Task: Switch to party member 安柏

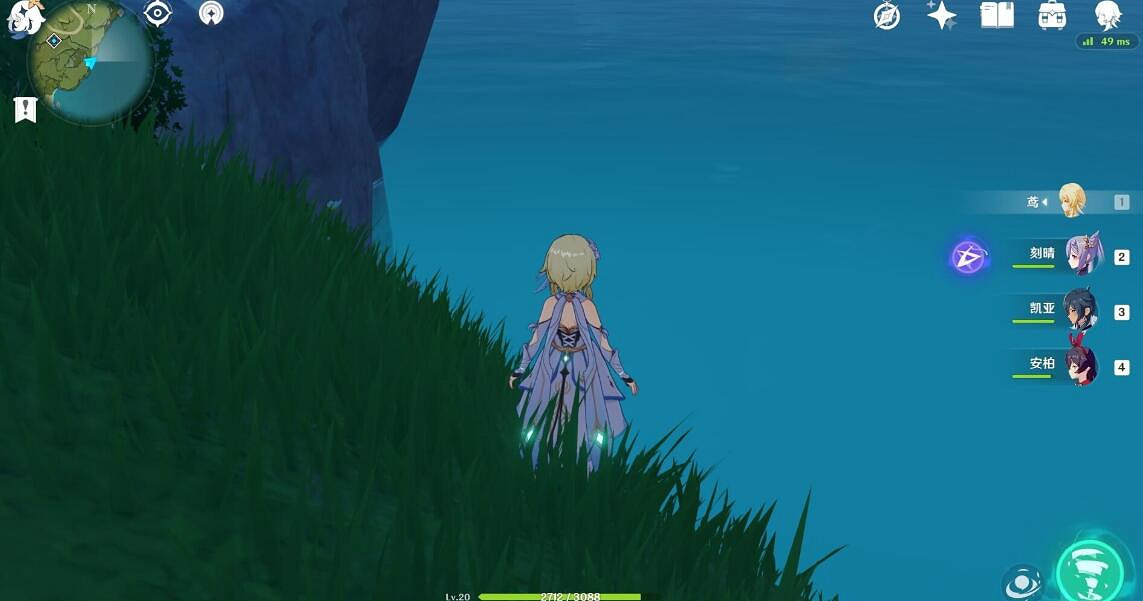Action: 1080,365
